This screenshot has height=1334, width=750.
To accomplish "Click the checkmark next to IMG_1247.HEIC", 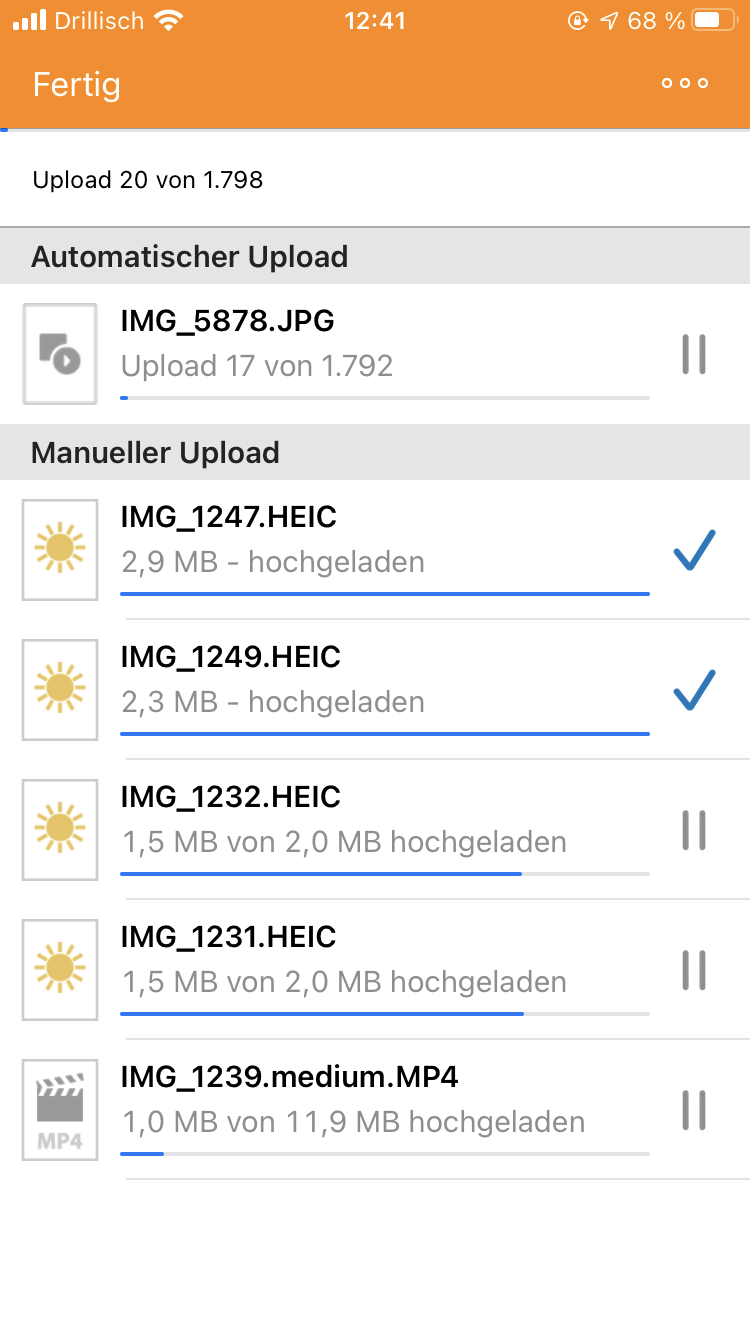I will 694,549.
